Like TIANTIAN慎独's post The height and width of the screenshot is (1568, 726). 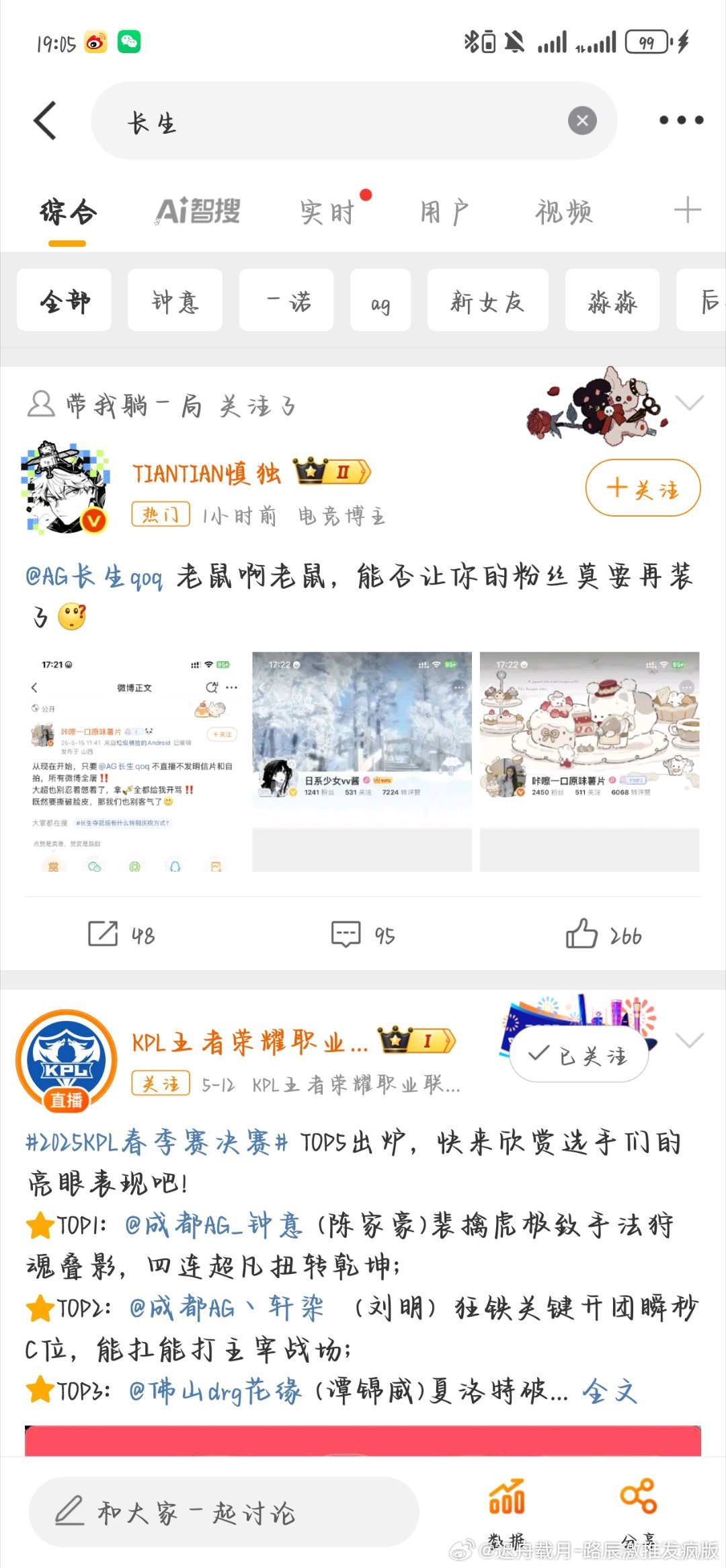point(603,934)
